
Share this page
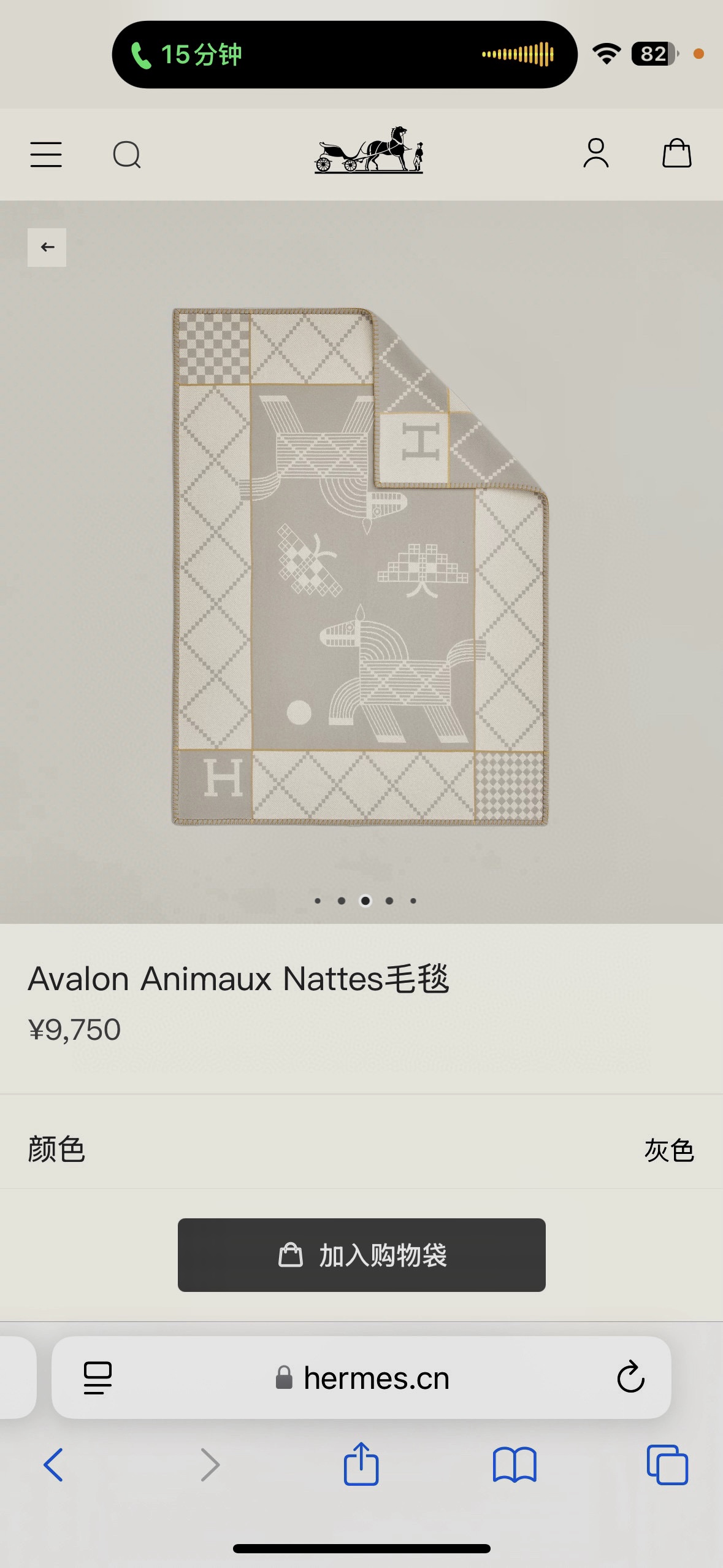tap(361, 1463)
